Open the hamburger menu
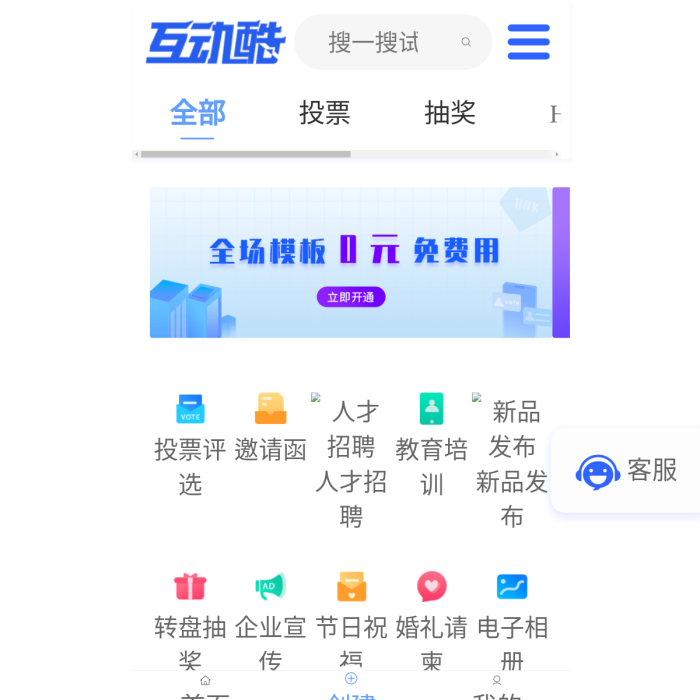This screenshot has height=700, width=700. 528,43
